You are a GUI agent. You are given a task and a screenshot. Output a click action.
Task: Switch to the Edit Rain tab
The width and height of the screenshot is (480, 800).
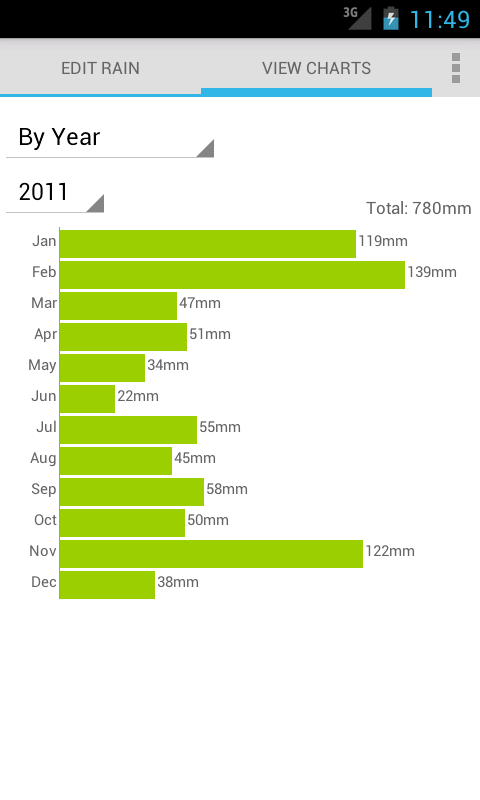pos(100,68)
